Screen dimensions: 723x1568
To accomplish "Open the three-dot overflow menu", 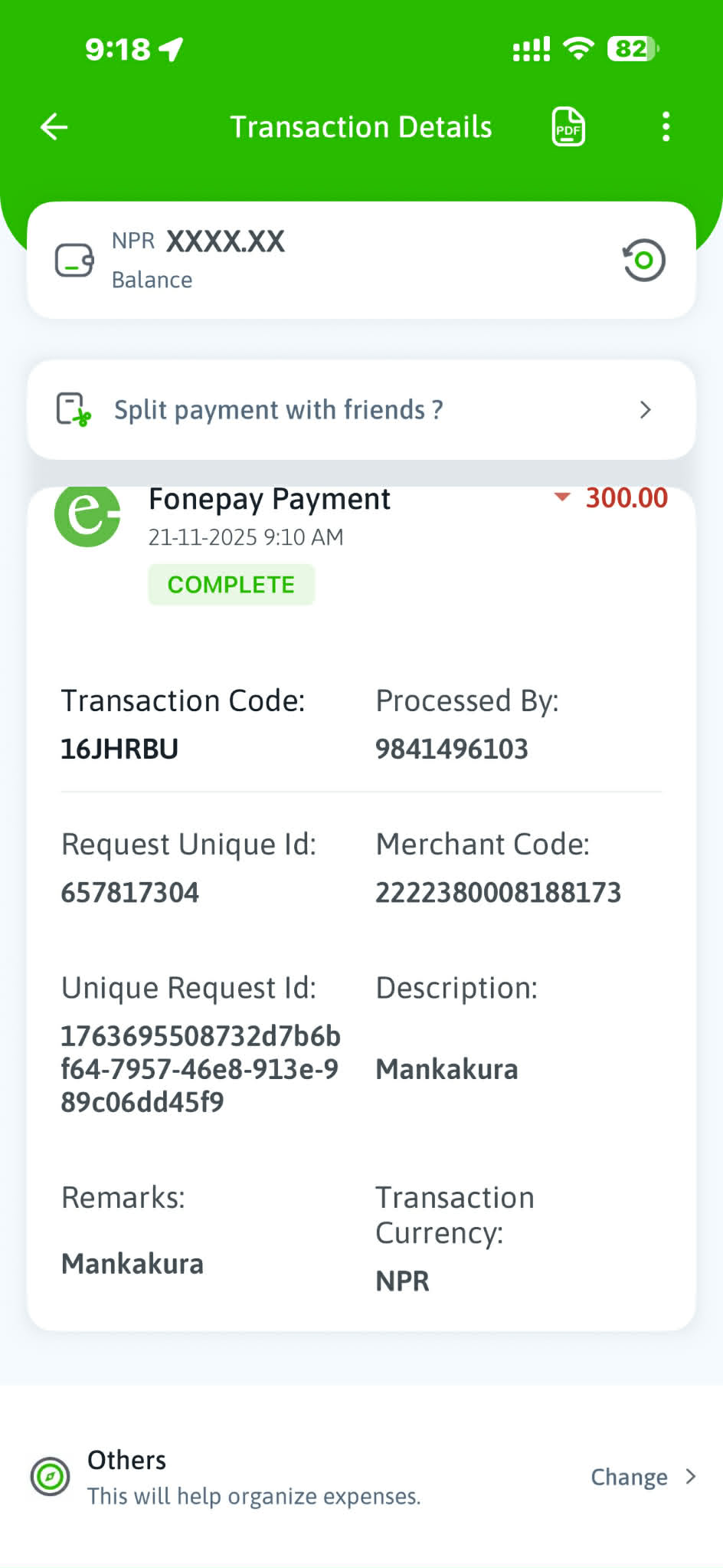I will point(666,127).
